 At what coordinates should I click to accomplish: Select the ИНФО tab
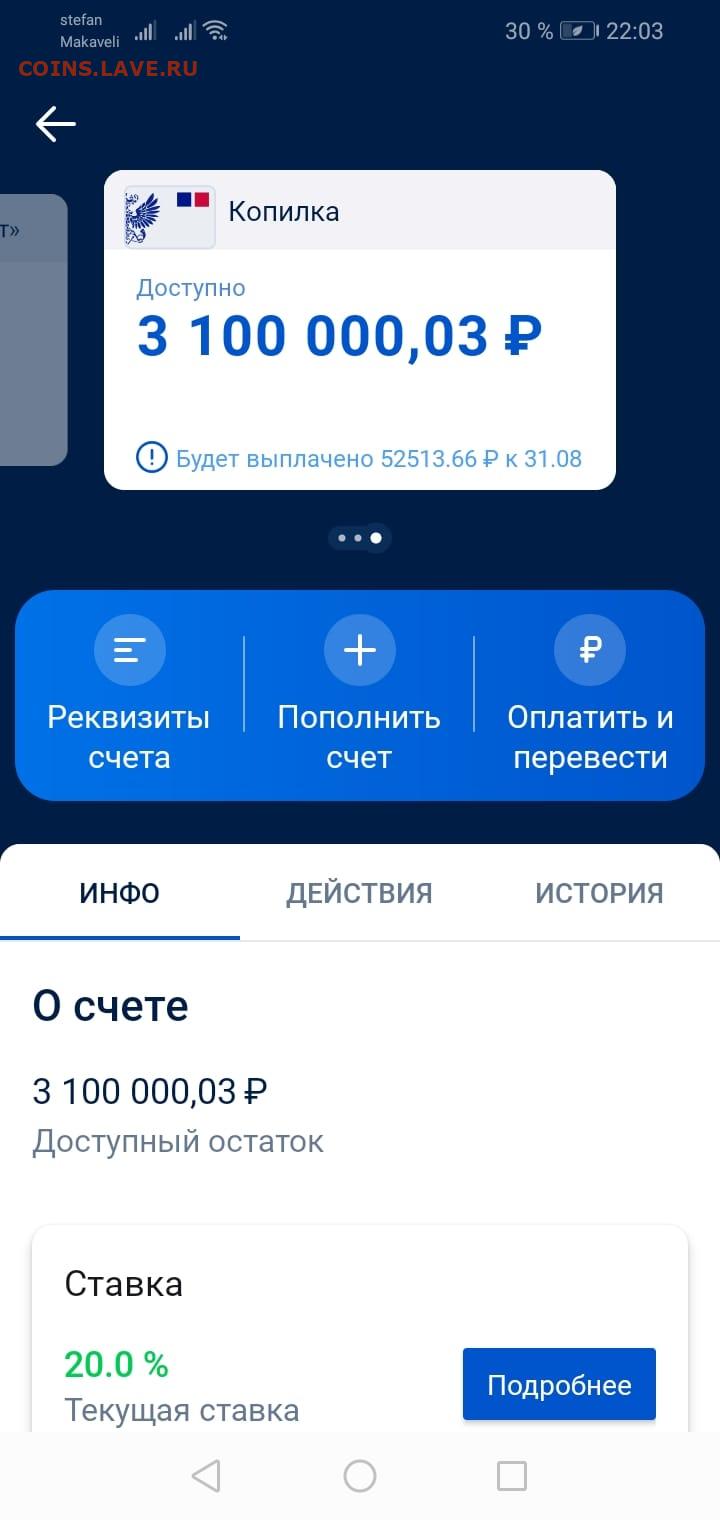click(120, 893)
